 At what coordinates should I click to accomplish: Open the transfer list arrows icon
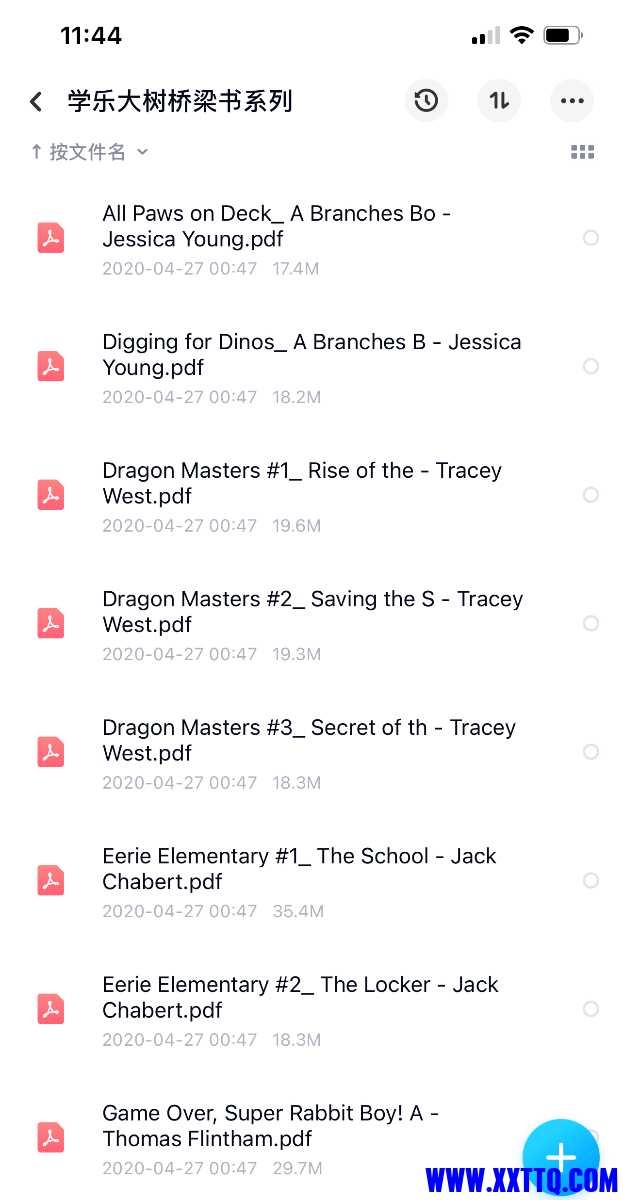499,101
